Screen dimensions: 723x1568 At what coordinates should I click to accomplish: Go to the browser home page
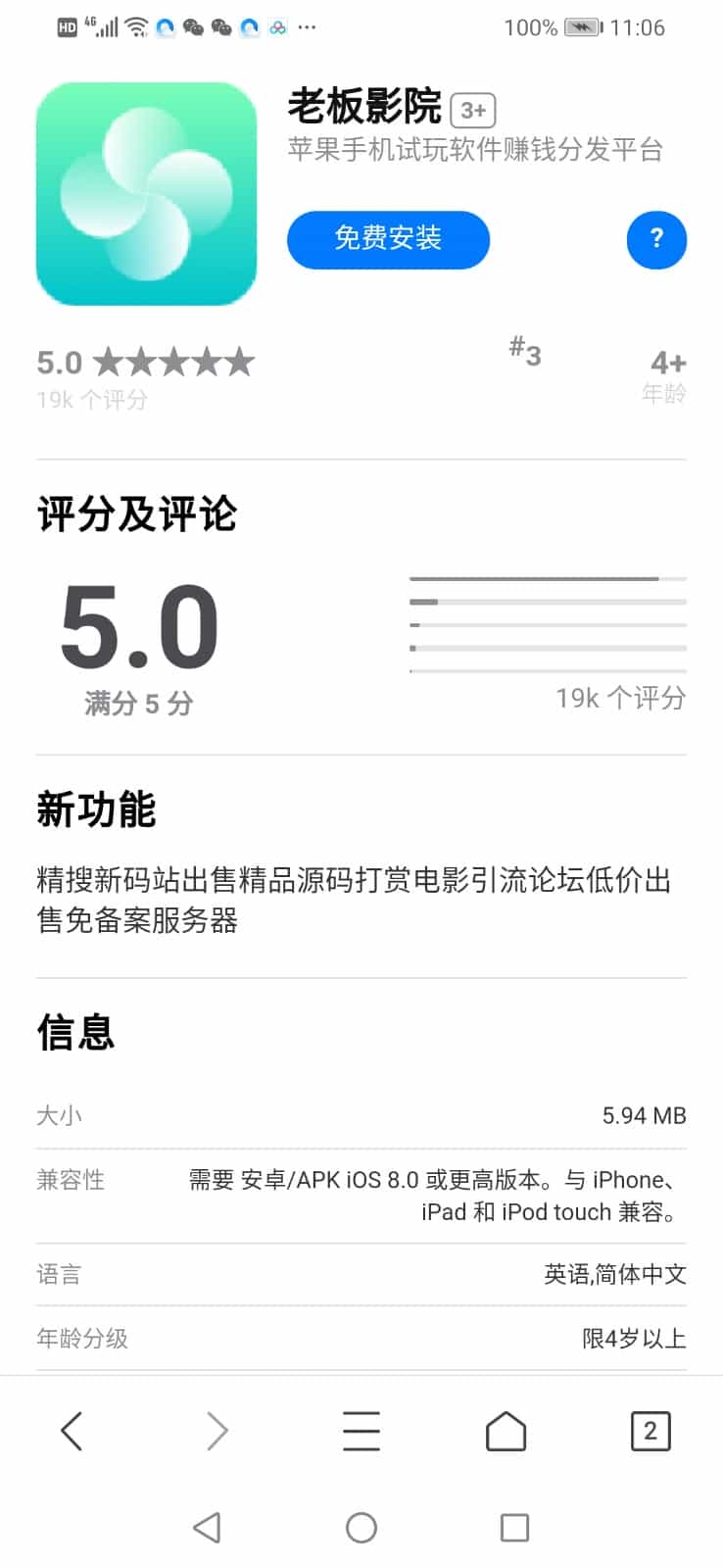click(506, 1432)
